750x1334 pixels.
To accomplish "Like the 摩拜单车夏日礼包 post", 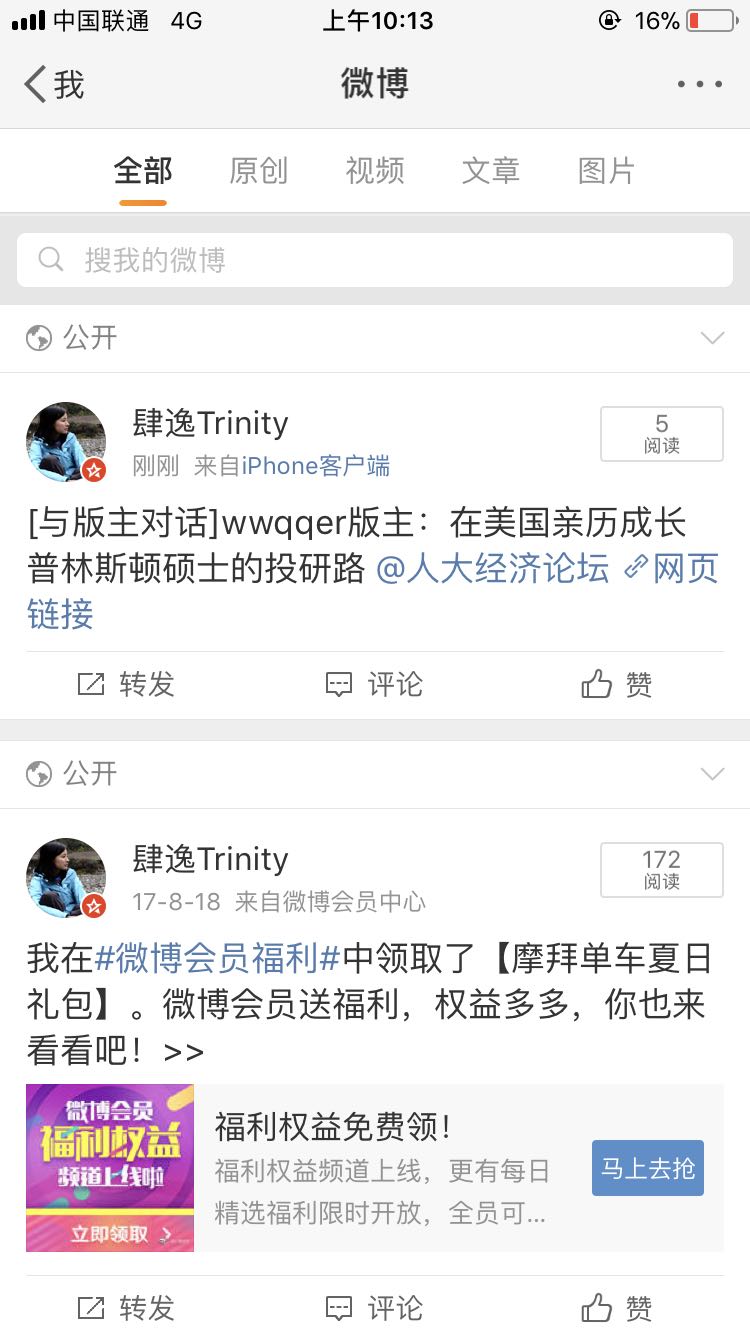I will pos(616,1308).
